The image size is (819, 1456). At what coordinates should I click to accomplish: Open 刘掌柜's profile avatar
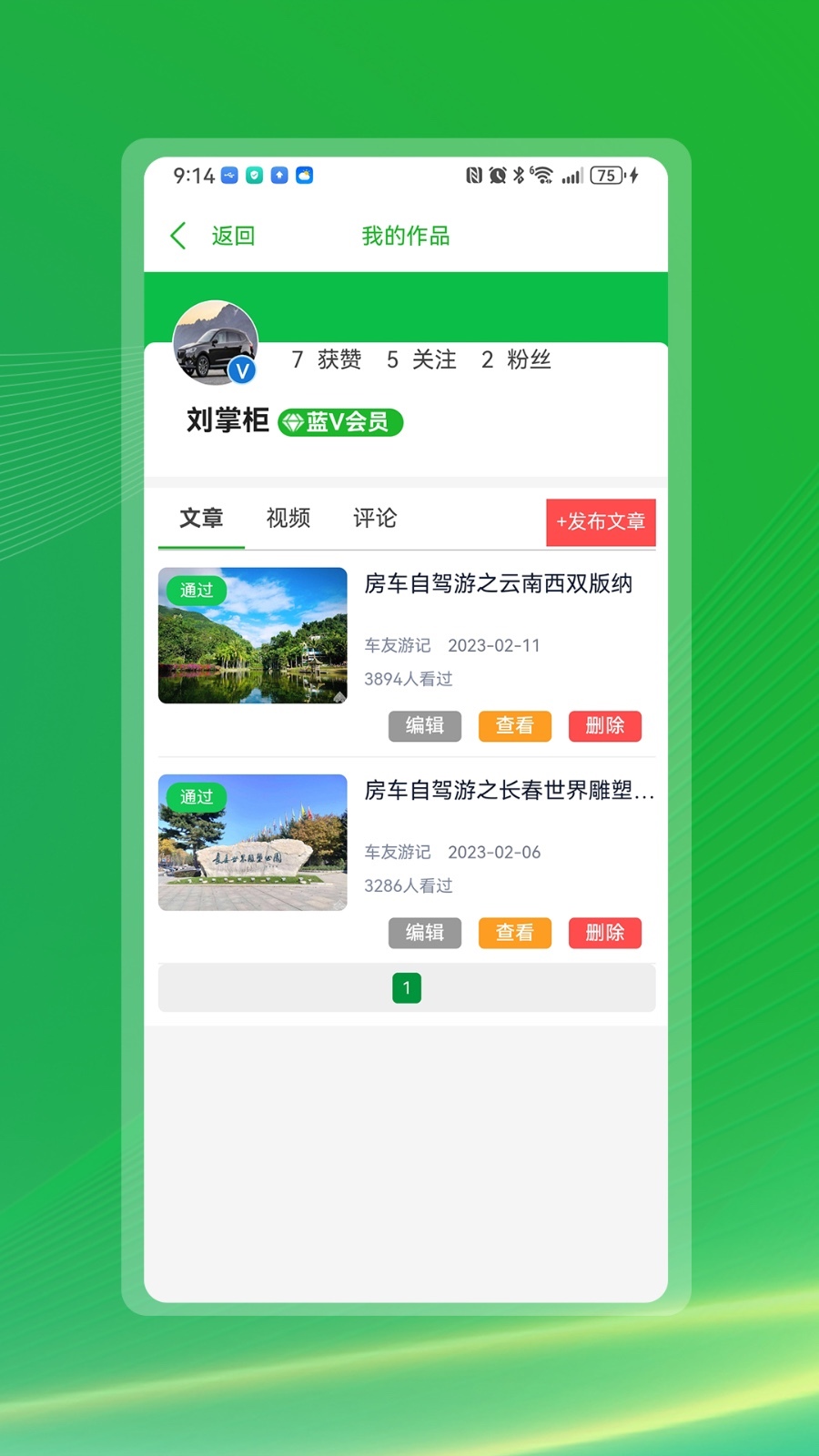click(215, 343)
